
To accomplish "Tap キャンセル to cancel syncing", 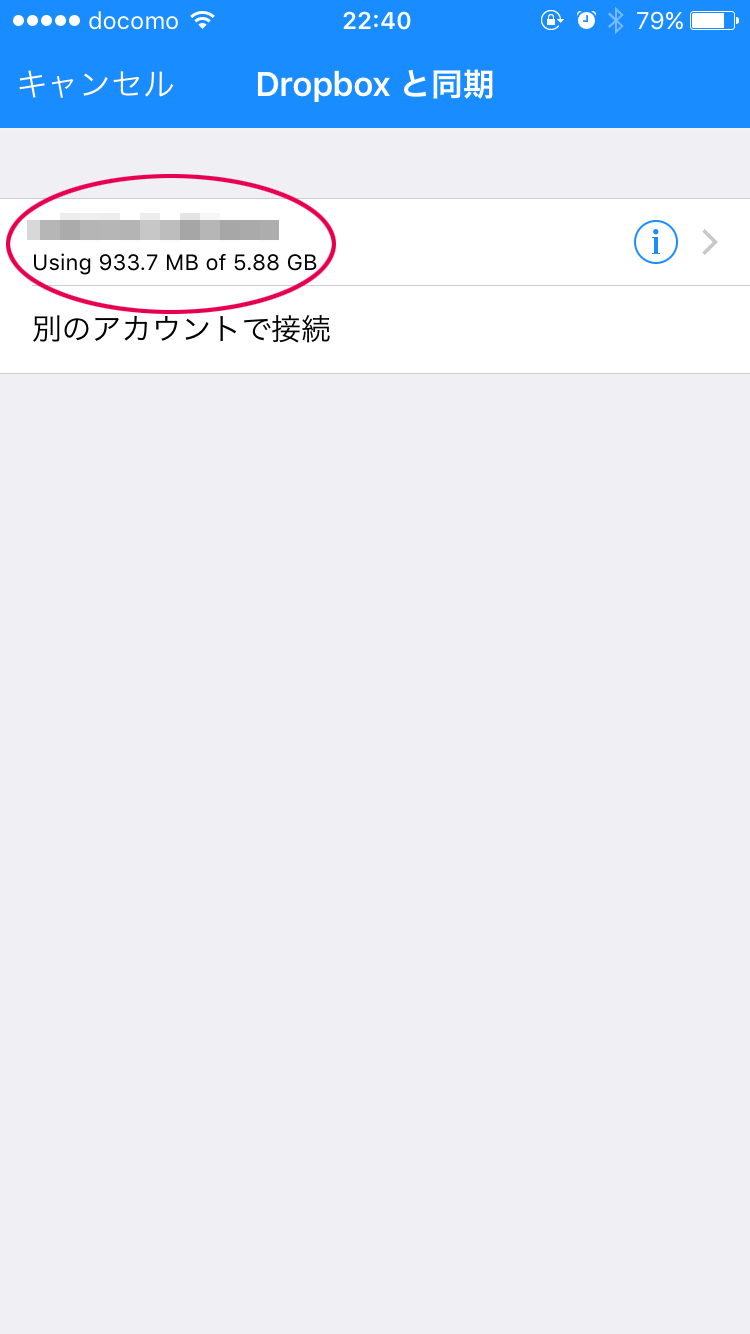I will tap(92, 85).
